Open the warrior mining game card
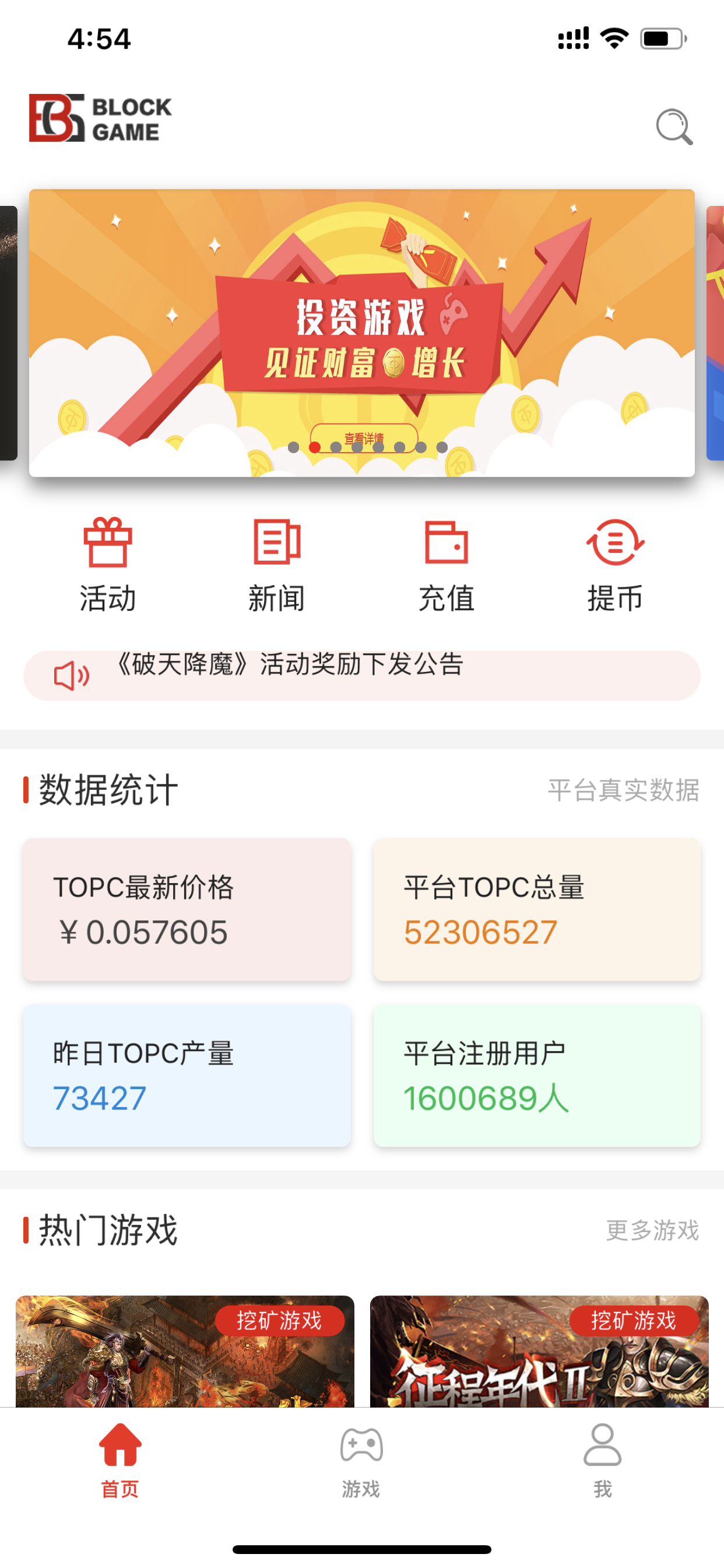The width and height of the screenshot is (724, 1568). pos(185,1352)
